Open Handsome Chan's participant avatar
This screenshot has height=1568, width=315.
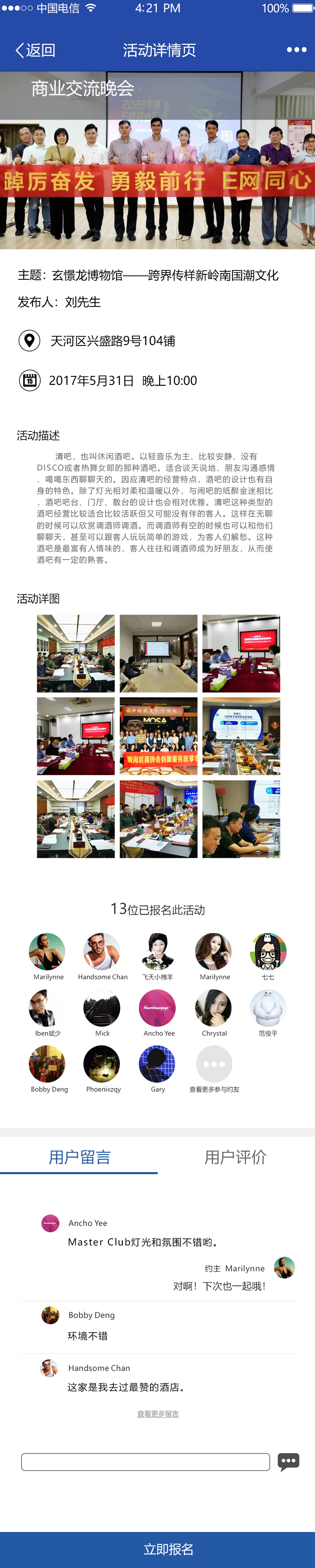point(102,951)
